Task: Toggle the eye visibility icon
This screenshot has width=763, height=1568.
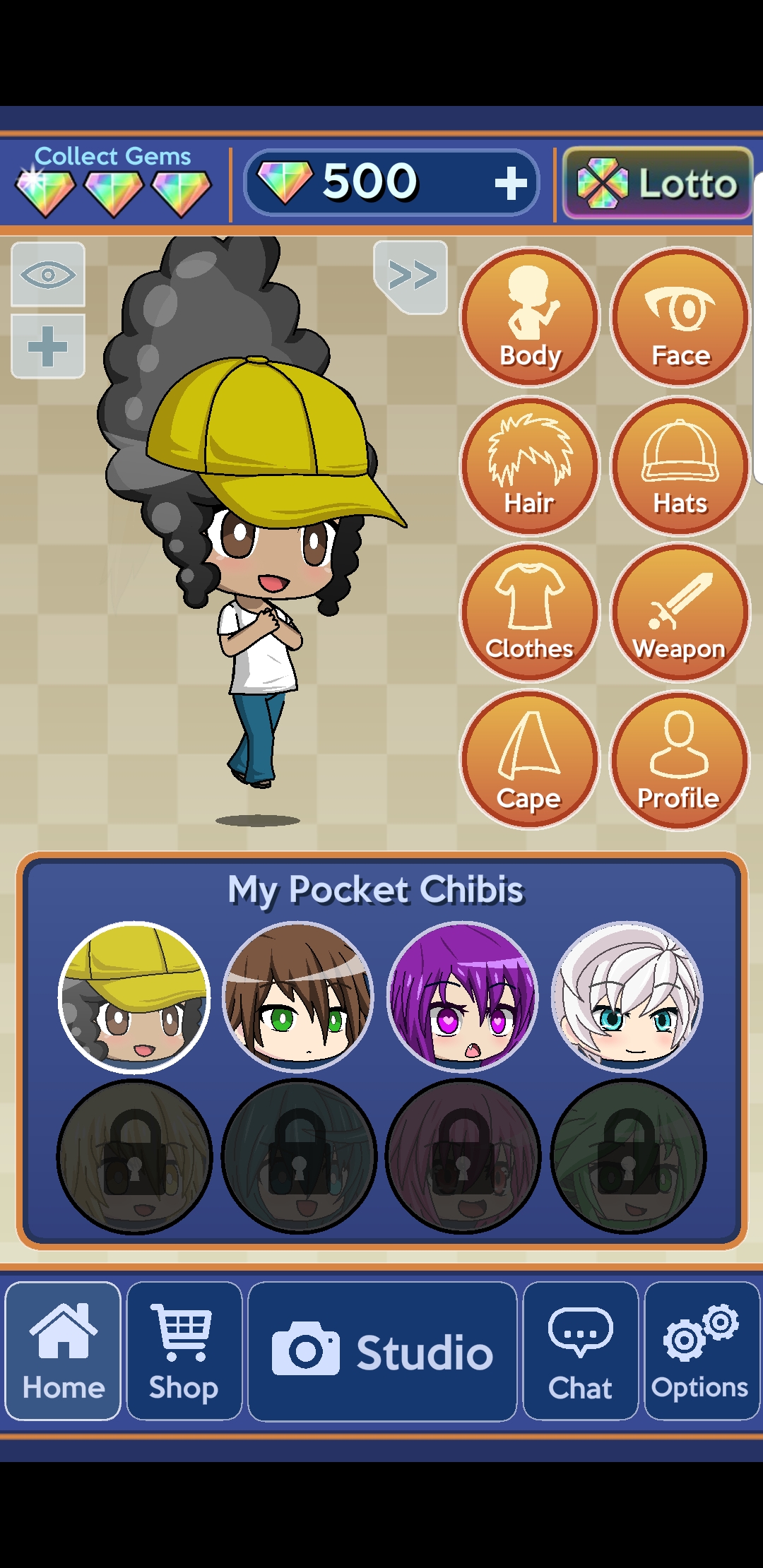Action: (48, 275)
